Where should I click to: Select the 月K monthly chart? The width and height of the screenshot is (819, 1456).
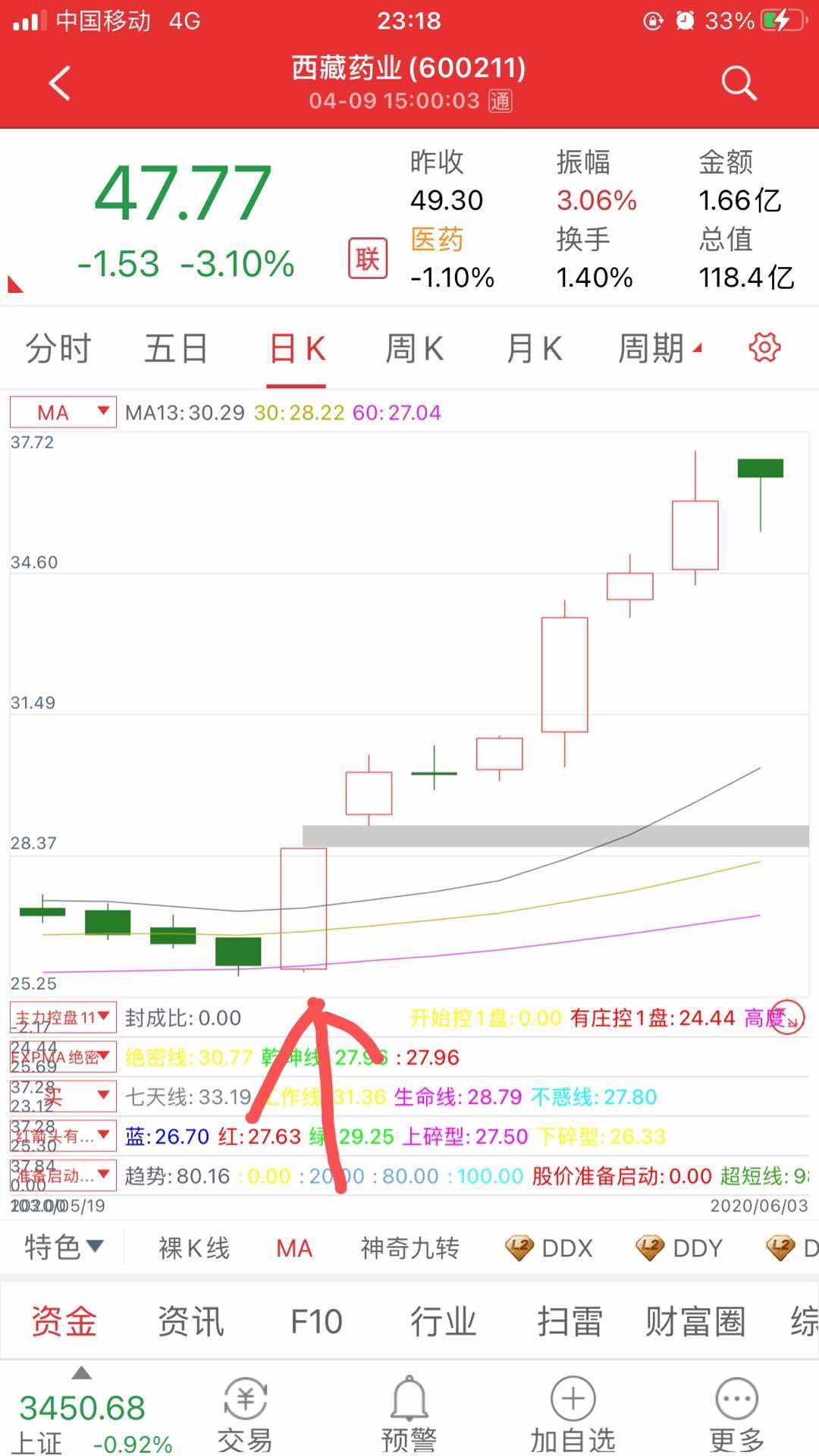tap(534, 350)
